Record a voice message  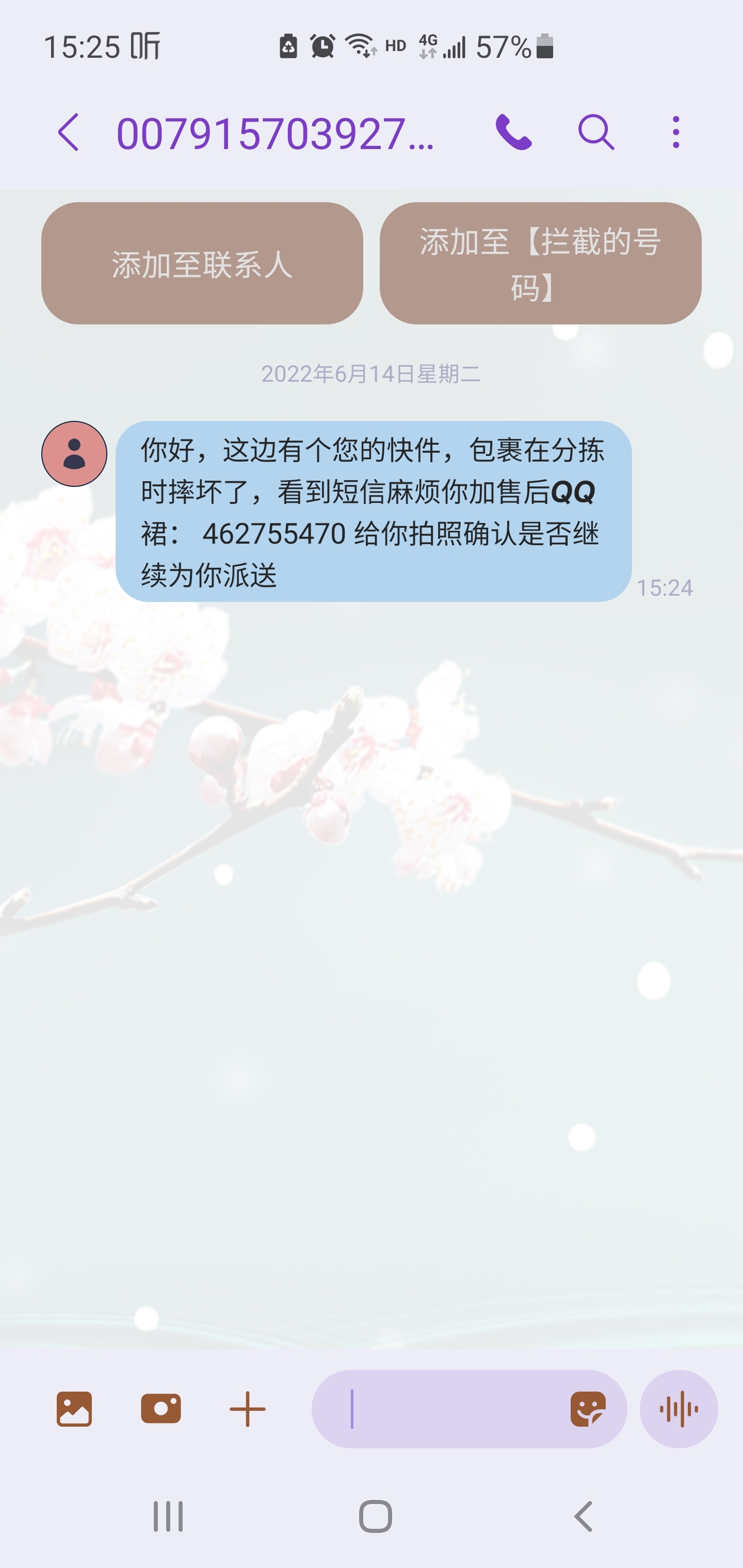(679, 1409)
